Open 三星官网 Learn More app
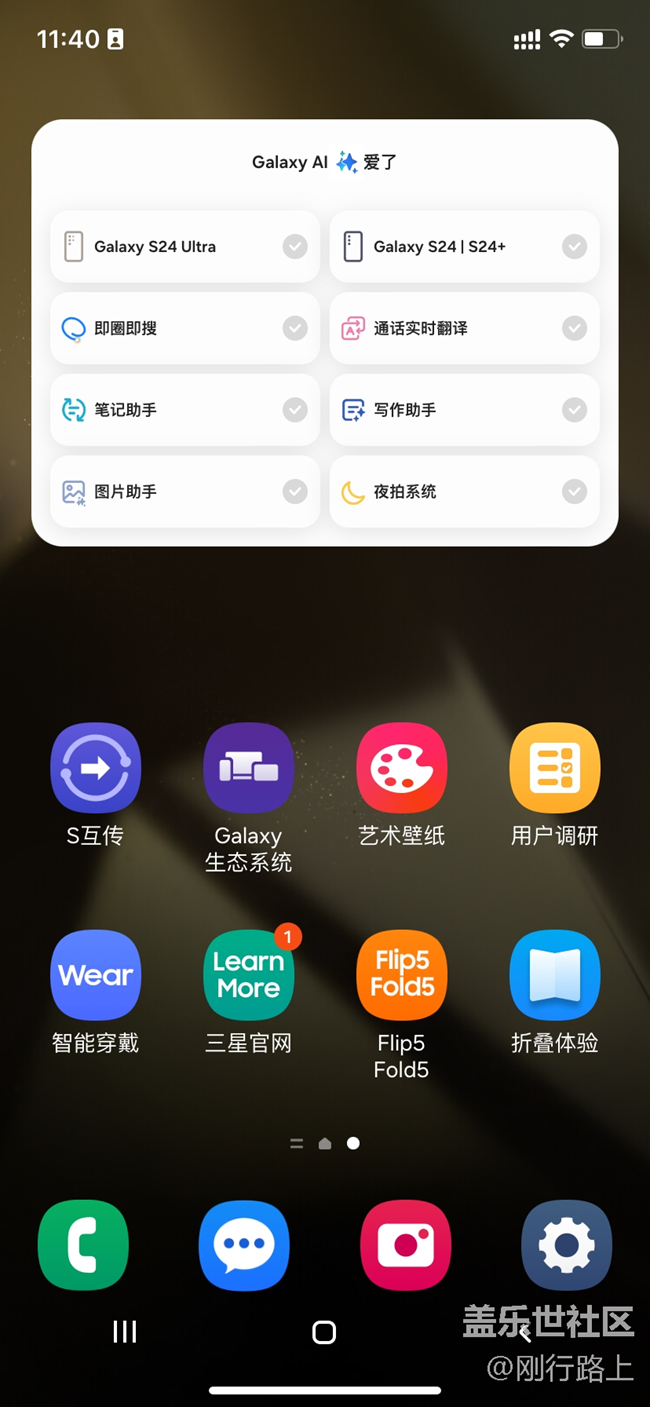650x1407 pixels. tap(248, 975)
